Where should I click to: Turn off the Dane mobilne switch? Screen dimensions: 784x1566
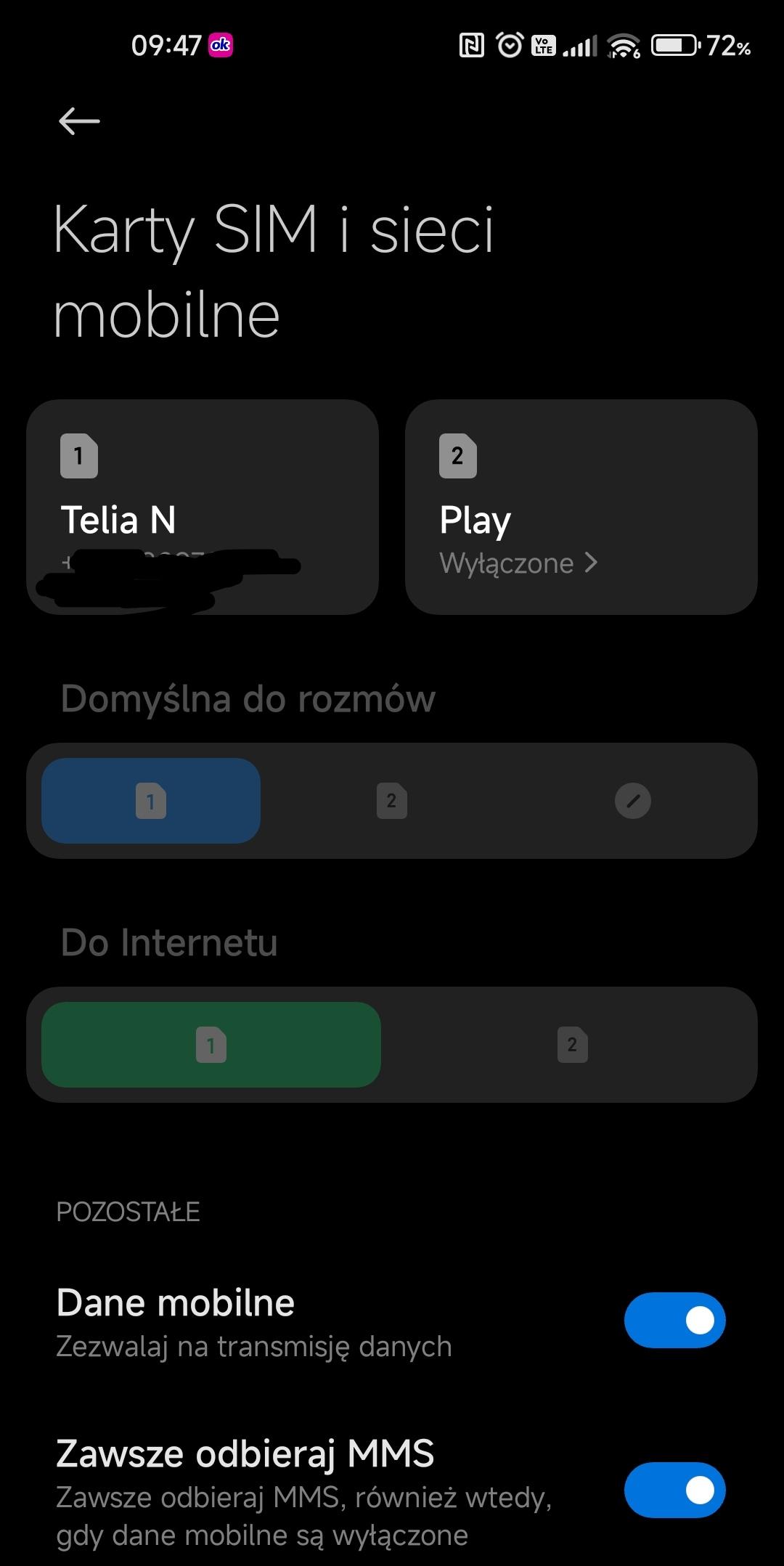(674, 1320)
